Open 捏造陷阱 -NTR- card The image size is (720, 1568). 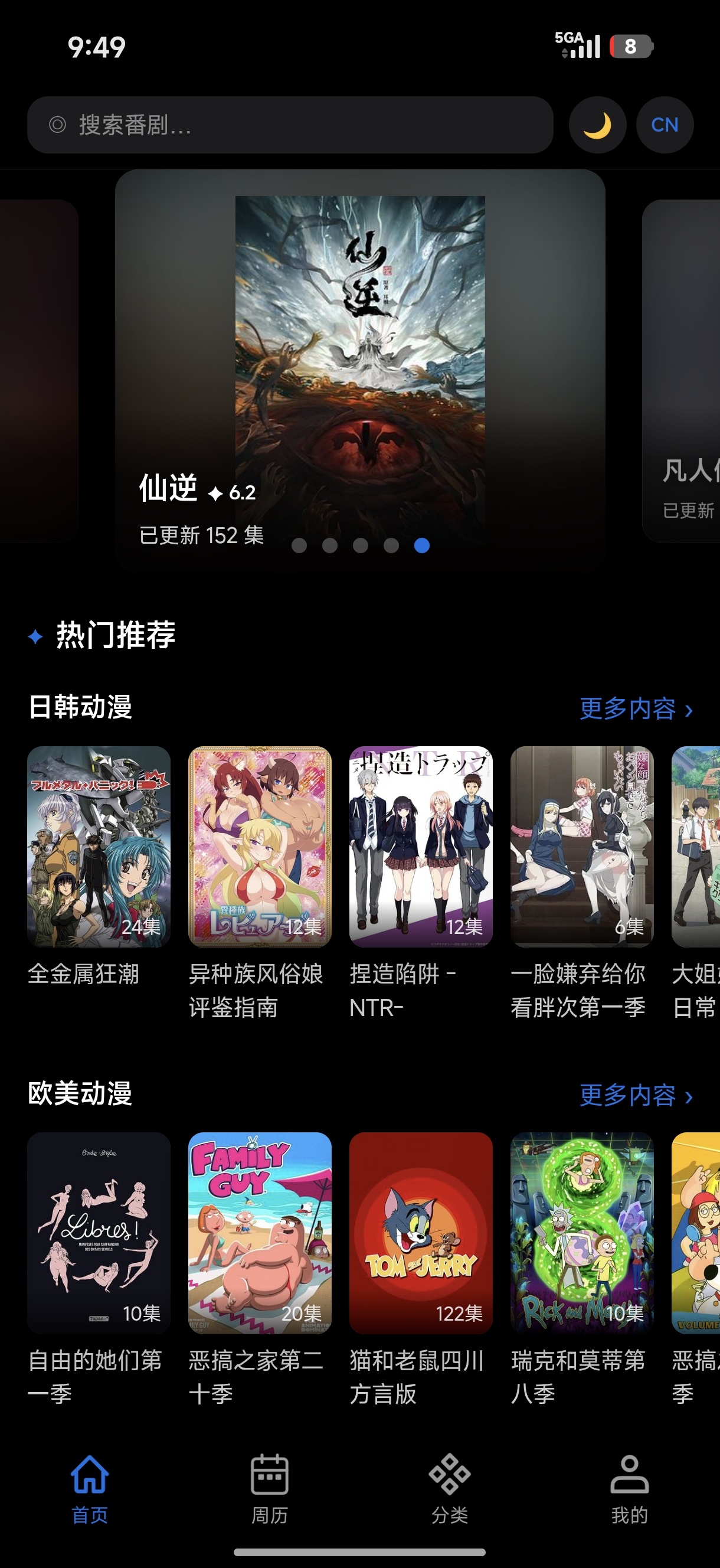point(421,882)
